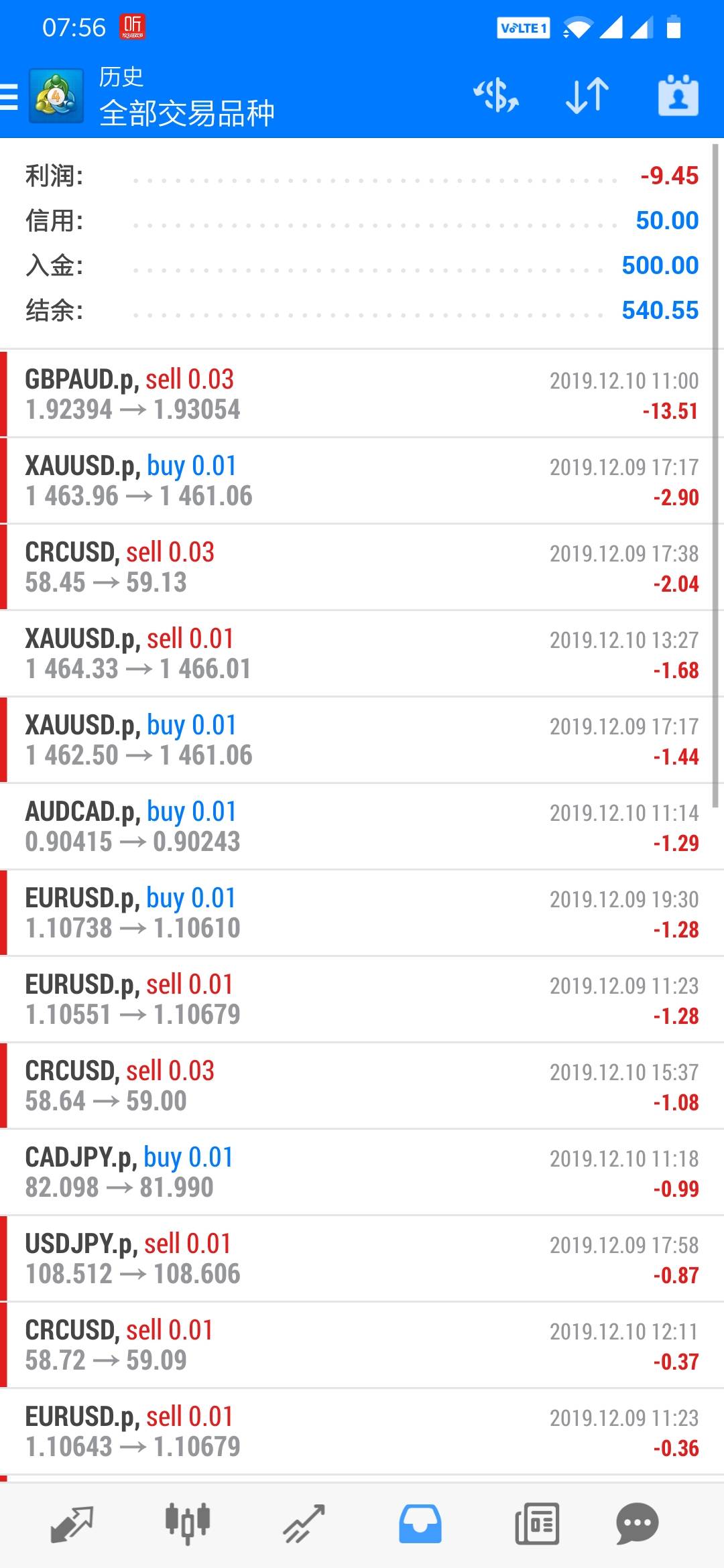The image size is (724, 1568).
Task: Open the CRCUSD sell 0.01 trade
Action: 362,1345
